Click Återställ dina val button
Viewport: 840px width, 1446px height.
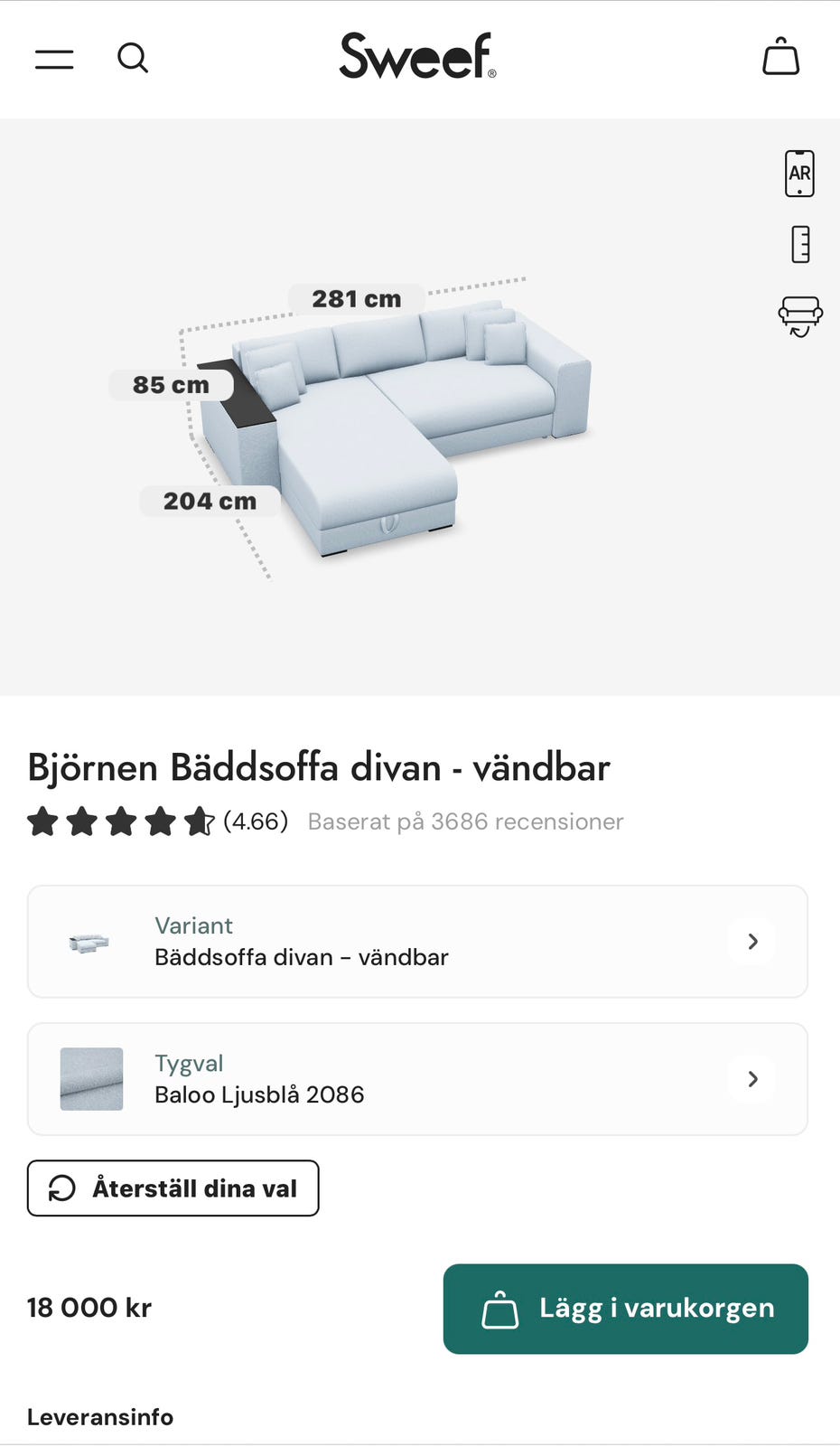173,1188
